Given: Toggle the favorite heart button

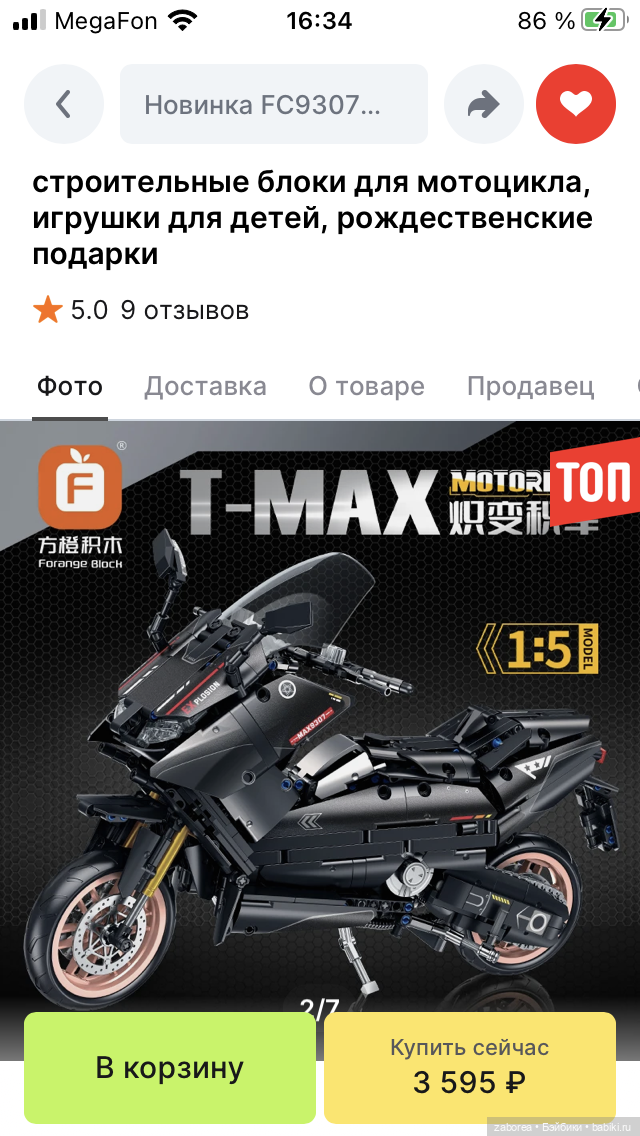Looking at the screenshot, I should 576,104.
